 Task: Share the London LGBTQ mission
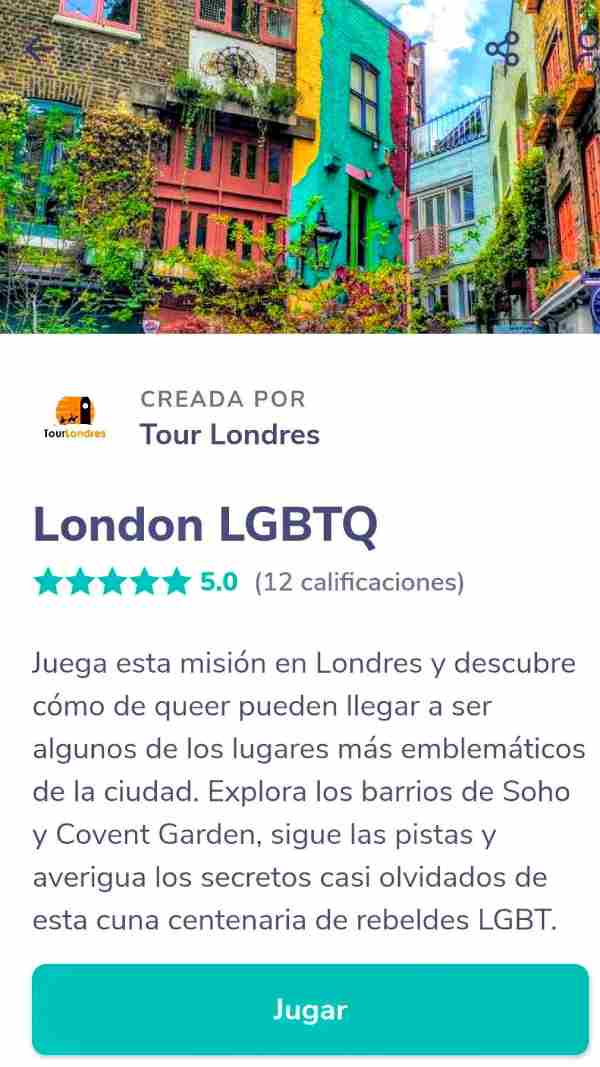[502, 49]
